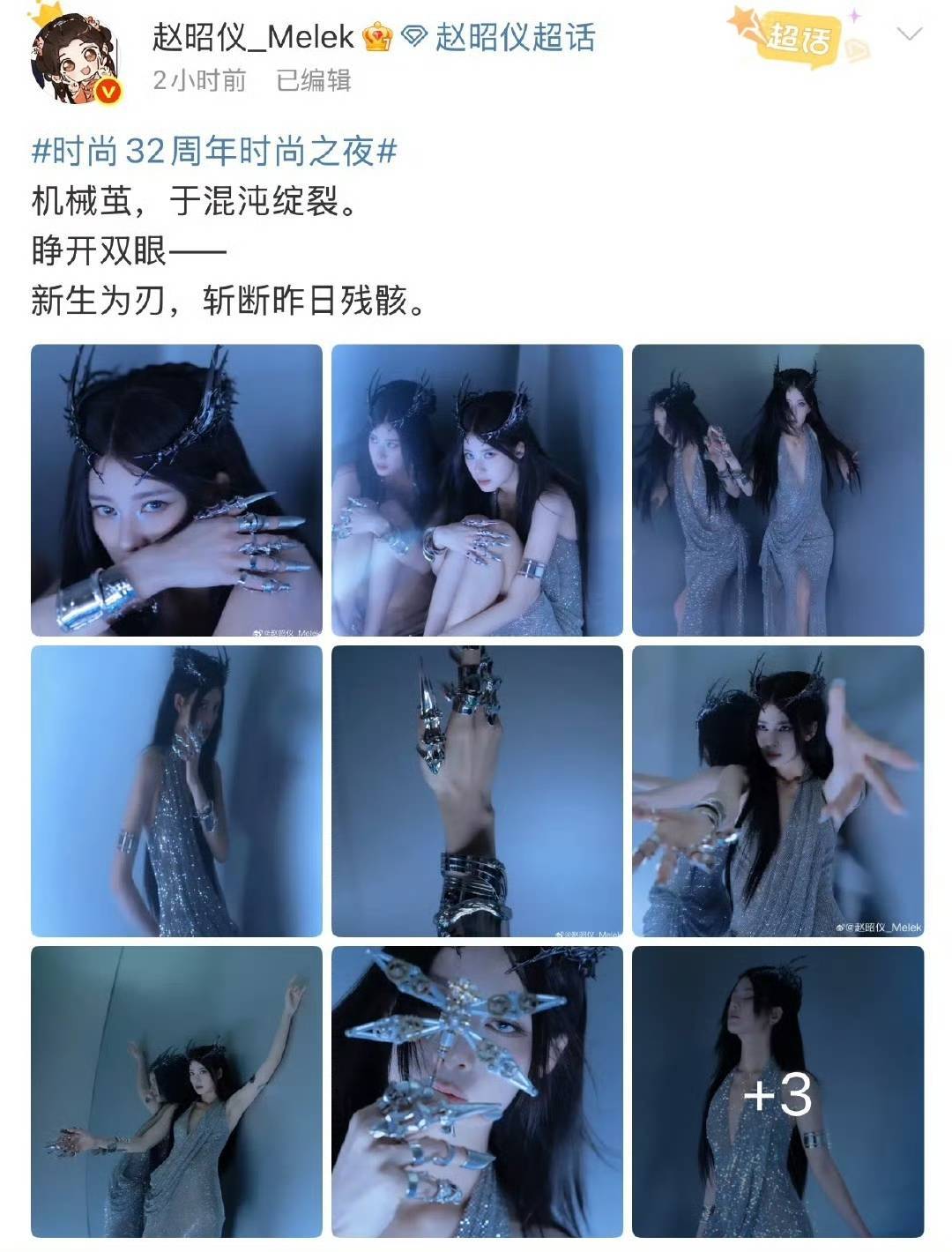952x1252 pixels.
Task: Open the 赵昭仪超话 super topic link
Action: 514,37
